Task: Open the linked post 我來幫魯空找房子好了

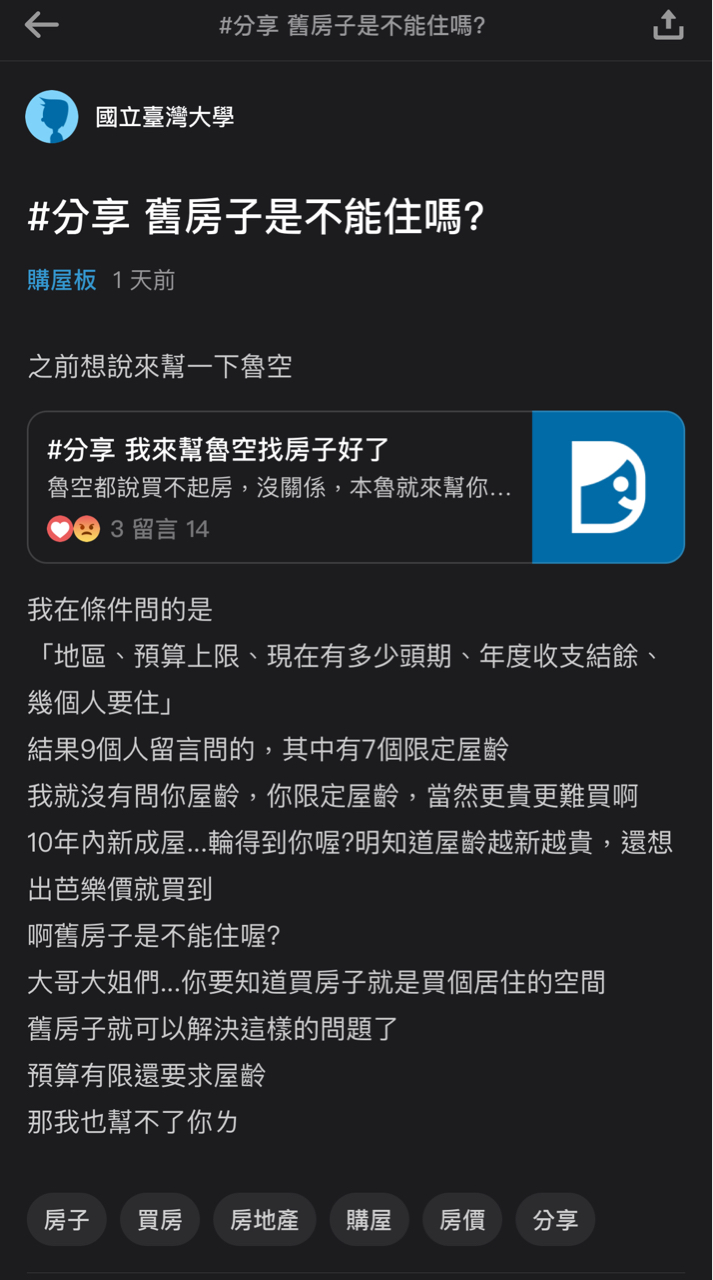Action: 356,487
